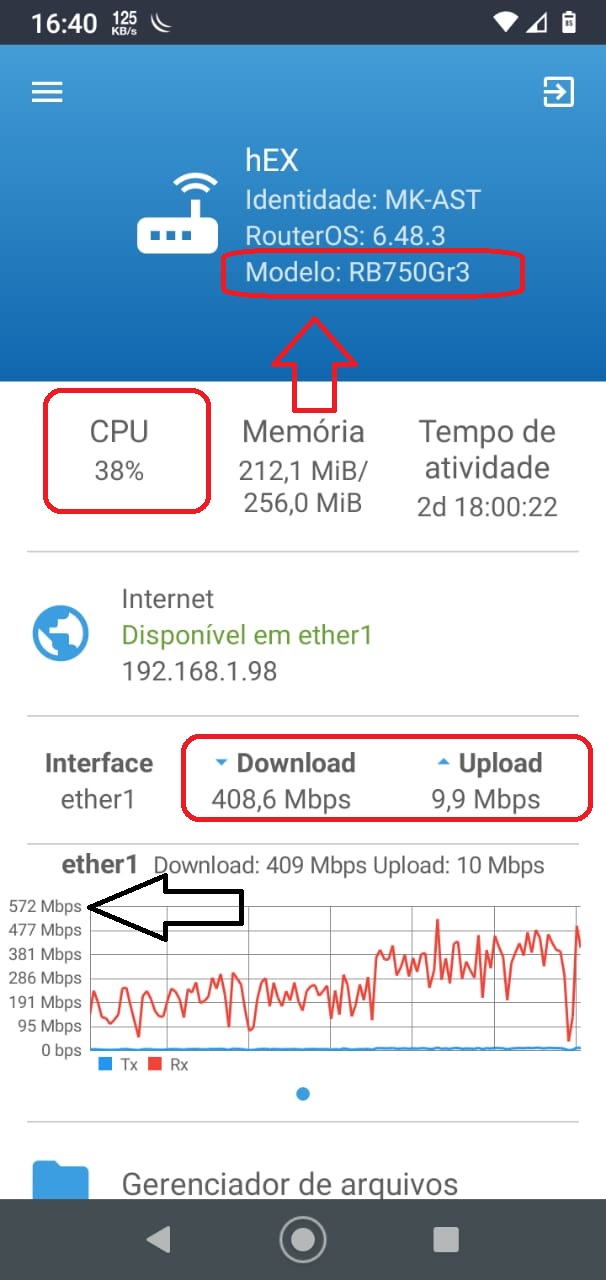Open the hamburger drawer menu

click(47, 92)
